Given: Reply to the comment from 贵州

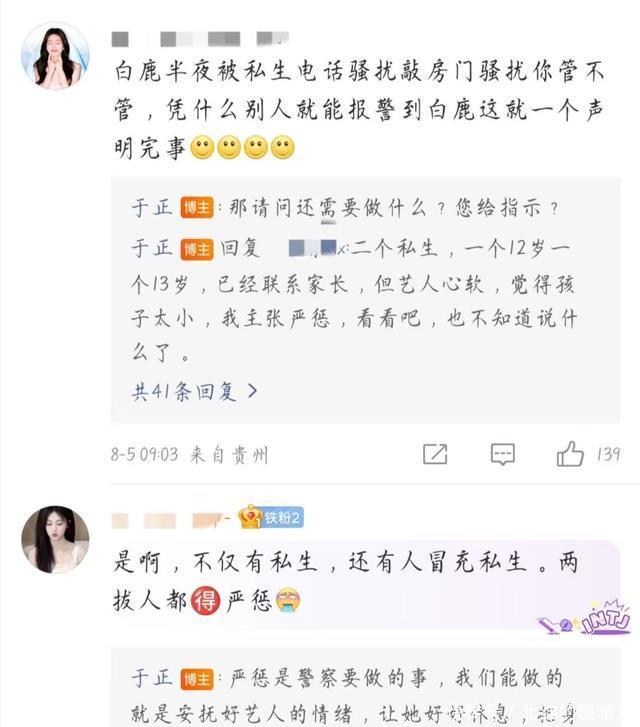Looking at the screenshot, I should pyautogui.click(x=502, y=454).
